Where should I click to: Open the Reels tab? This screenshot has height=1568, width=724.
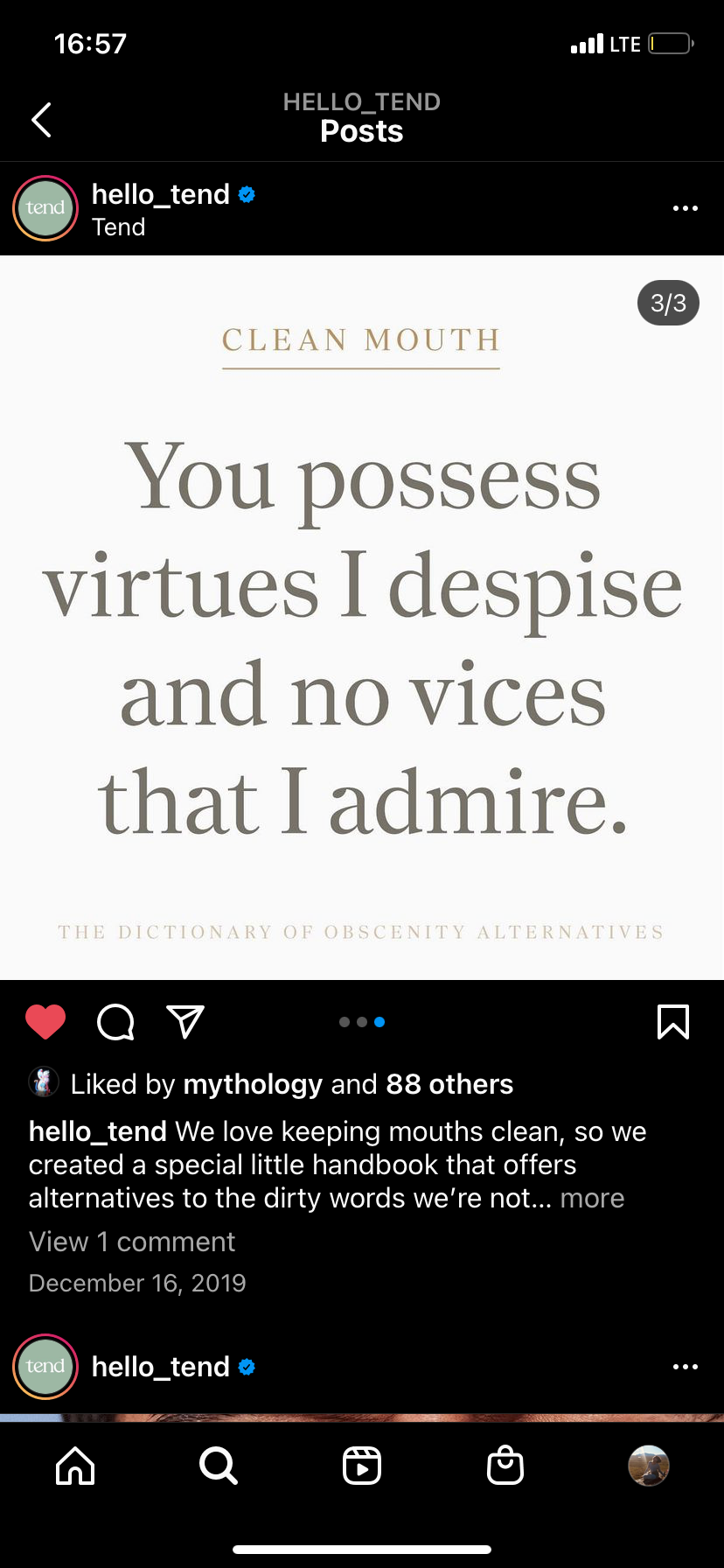tap(362, 1466)
